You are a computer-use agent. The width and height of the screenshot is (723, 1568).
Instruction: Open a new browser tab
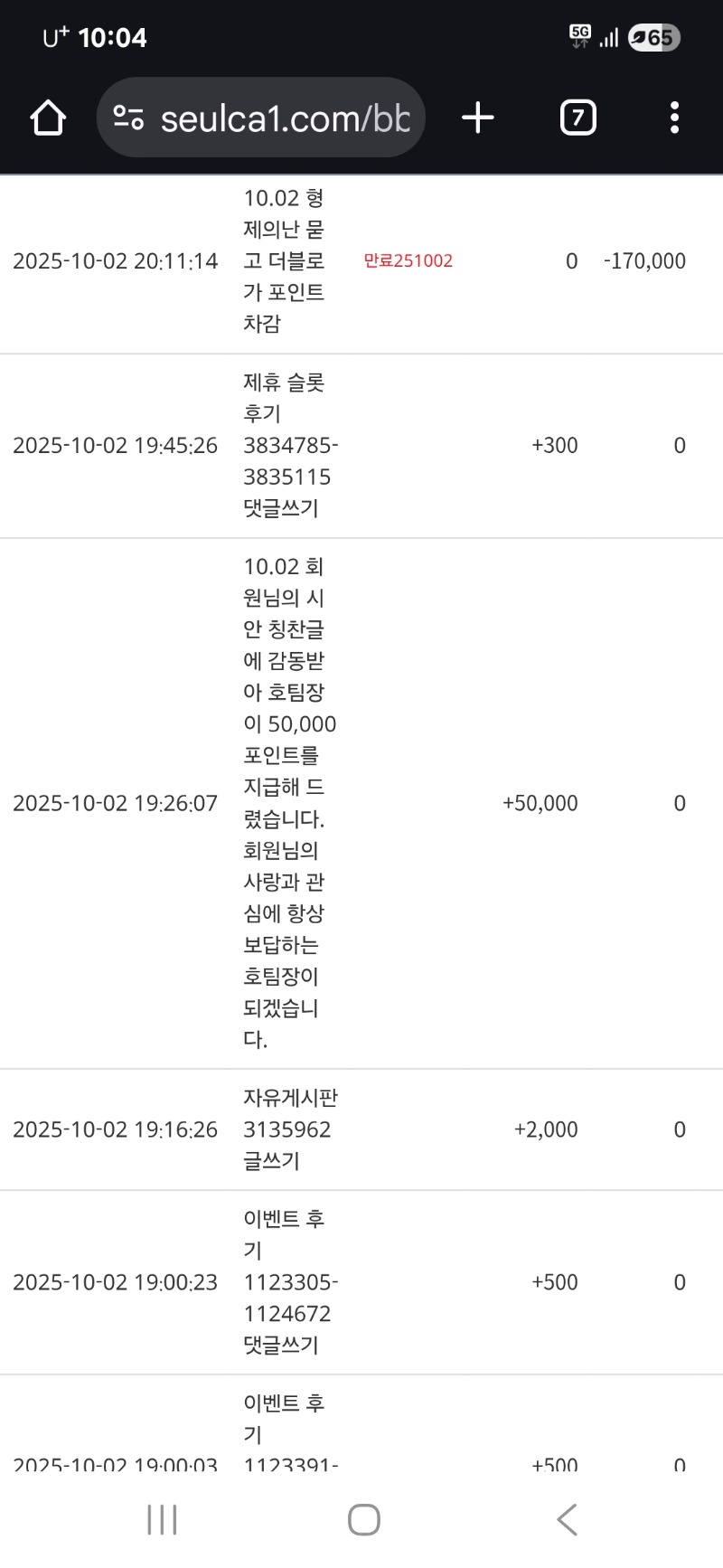pos(478,118)
